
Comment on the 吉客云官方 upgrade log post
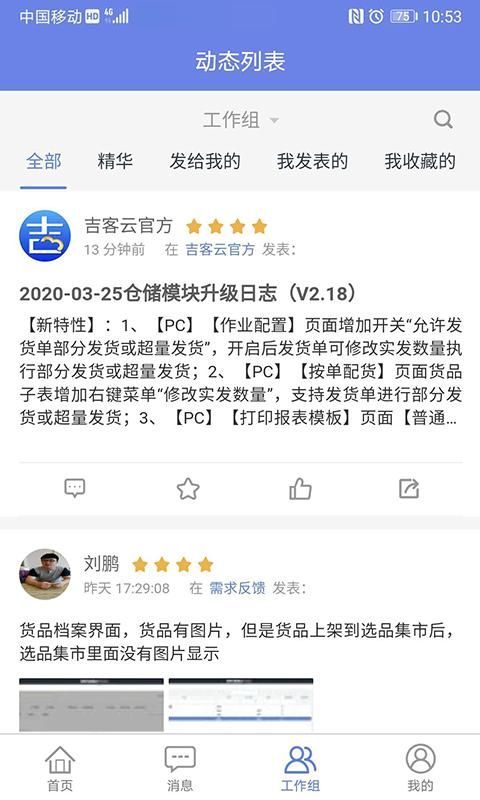[x=74, y=488]
